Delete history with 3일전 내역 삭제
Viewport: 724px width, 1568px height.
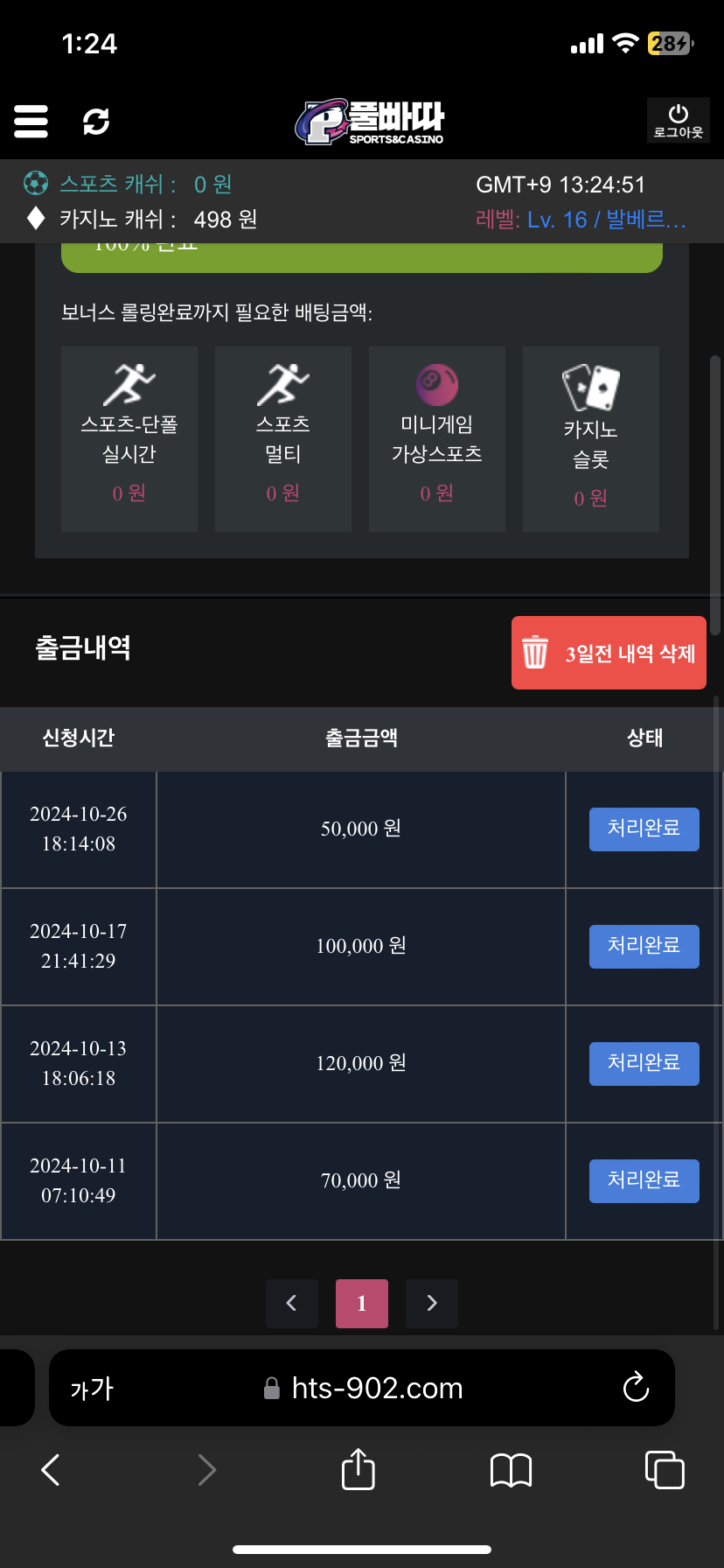(x=609, y=653)
